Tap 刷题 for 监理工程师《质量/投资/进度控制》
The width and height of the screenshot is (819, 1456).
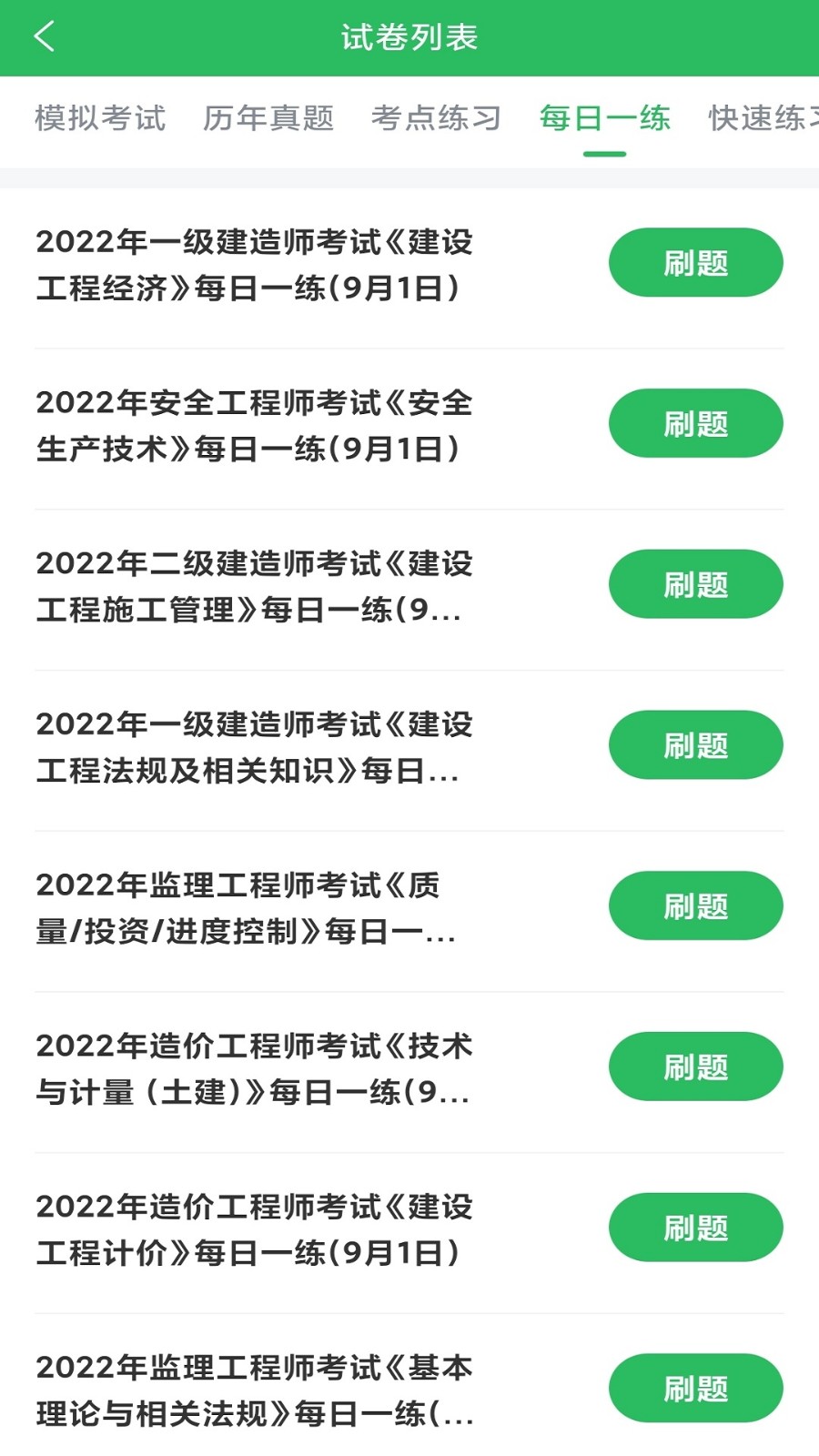point(695,905)
